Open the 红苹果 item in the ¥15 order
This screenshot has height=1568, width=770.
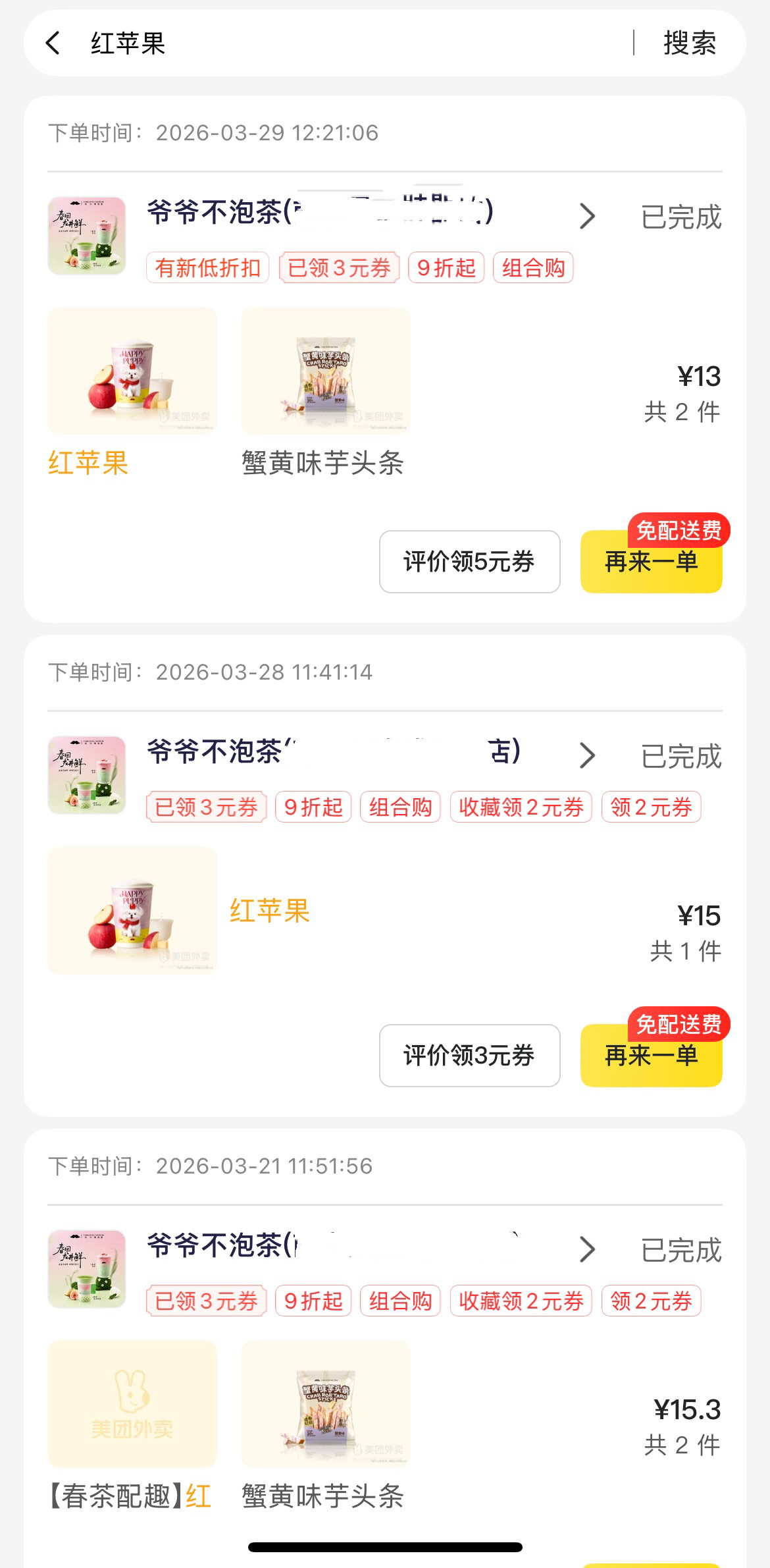coord(132,911)
